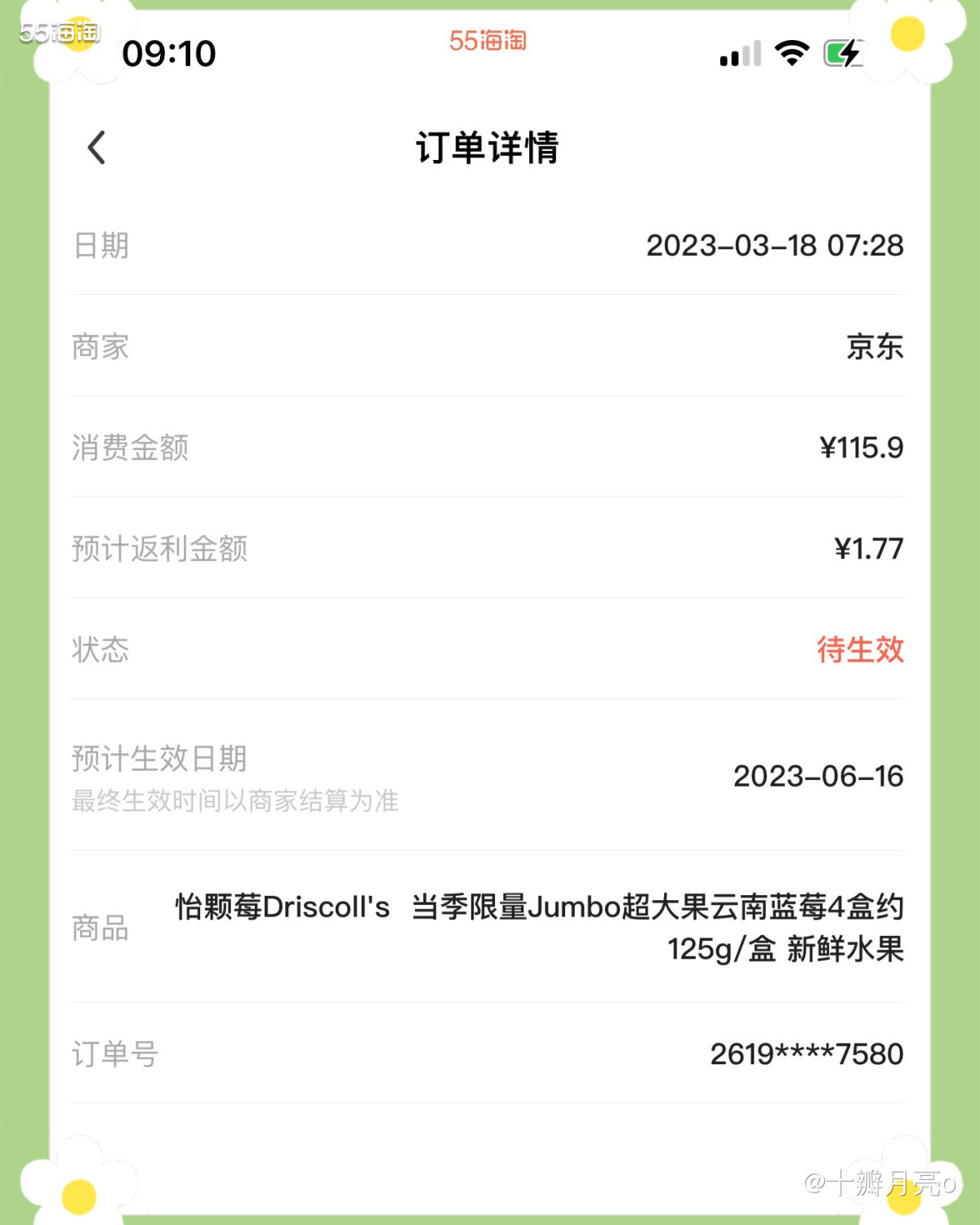Expand the 订单号 order number row
The height and width of the screenshot is (1225, 980).
click(x=490, y=1055)
